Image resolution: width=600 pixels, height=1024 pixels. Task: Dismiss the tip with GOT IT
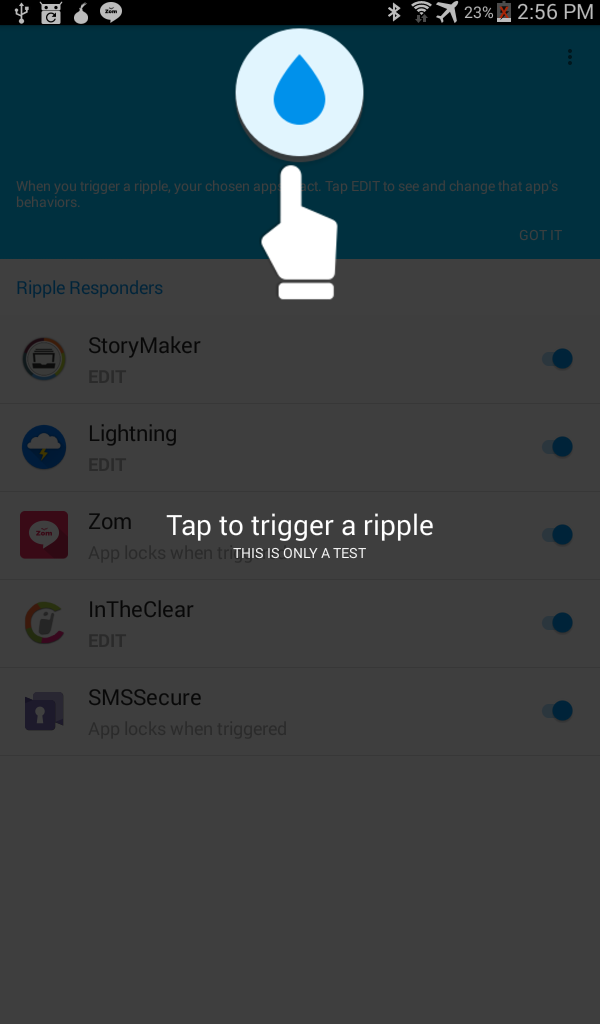[x=540, y=235]
